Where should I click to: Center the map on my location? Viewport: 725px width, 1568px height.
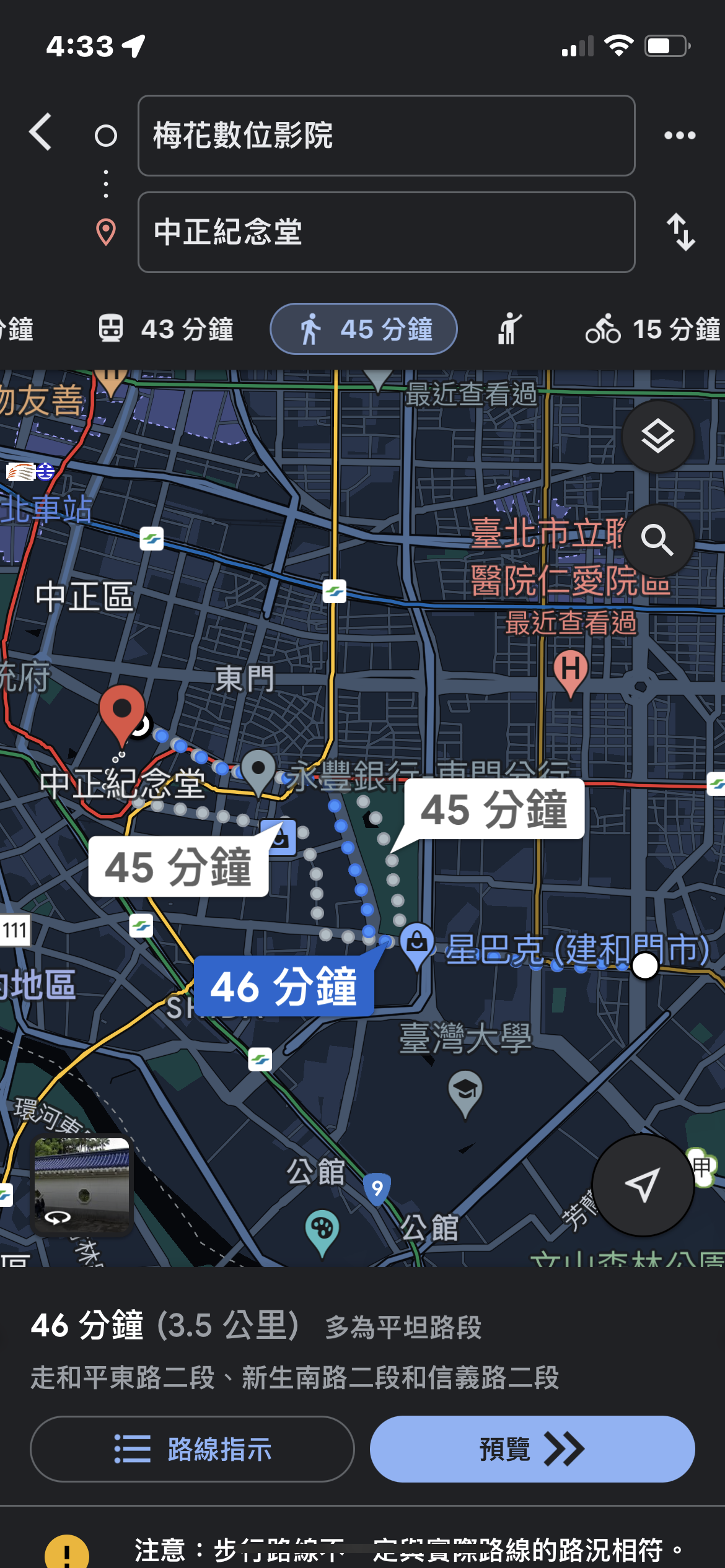(x=643, y=1185)
